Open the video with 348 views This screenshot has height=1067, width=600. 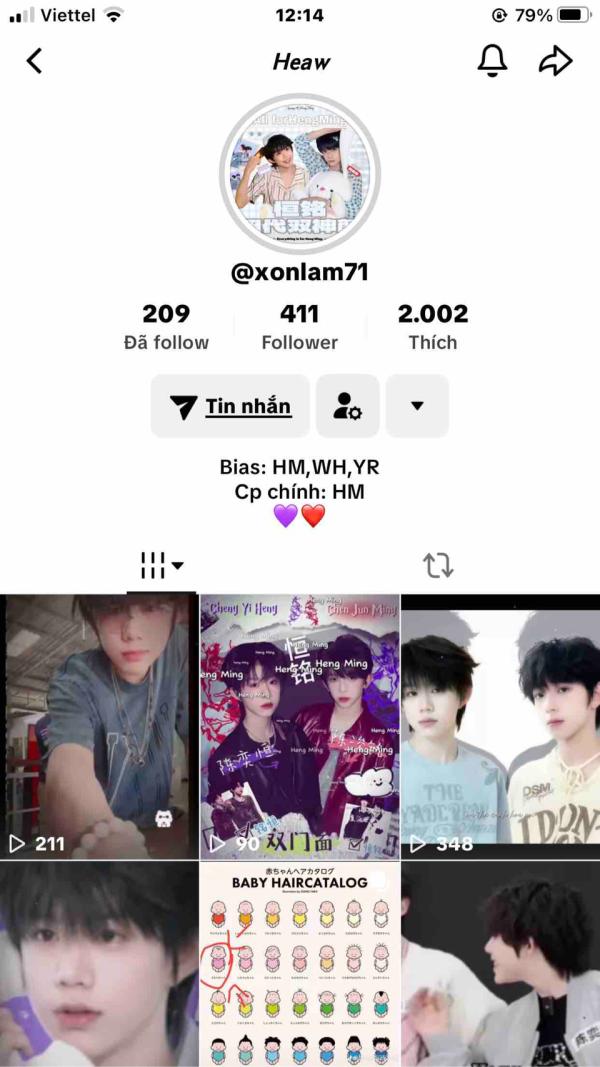(x=500, y=725)
